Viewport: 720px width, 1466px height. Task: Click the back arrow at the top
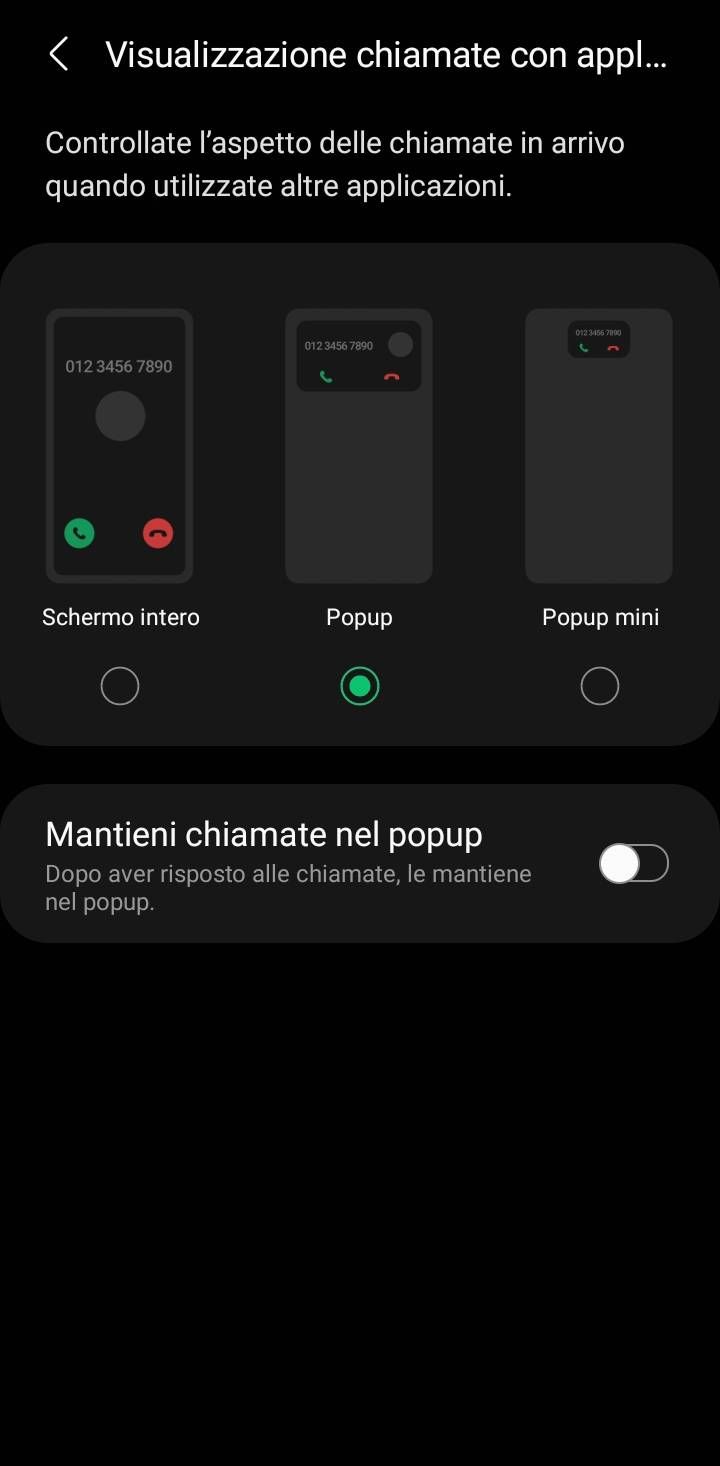click(59, 54)
